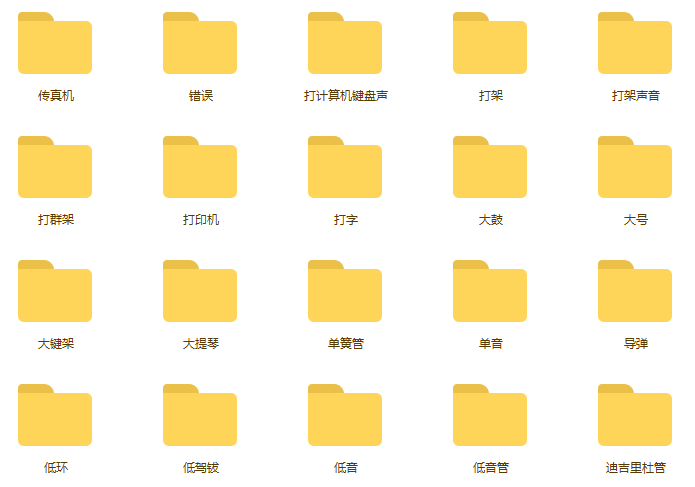
Task: Open the 大鼓 folder
Action: click(490, 169)
